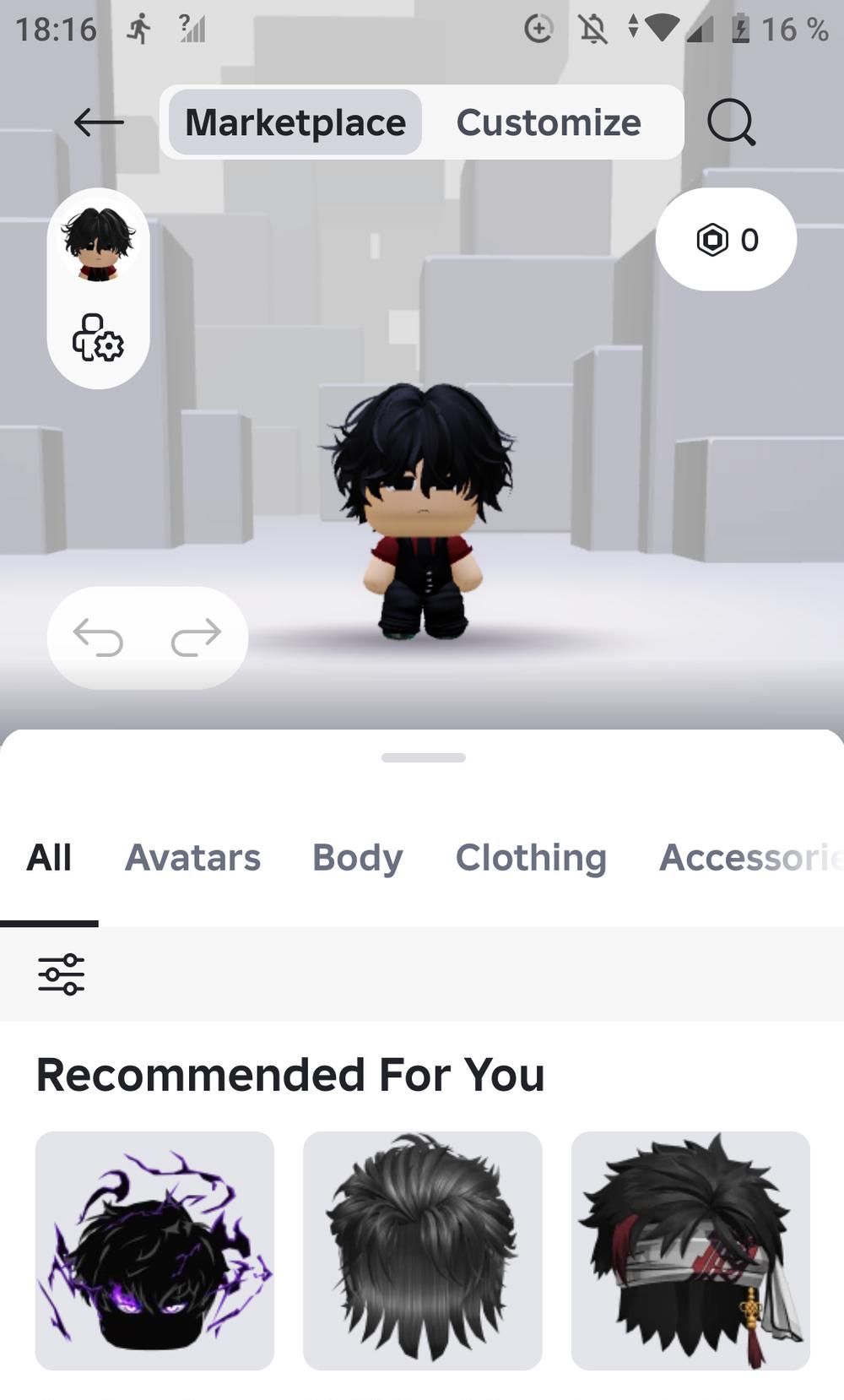Open the search magnifier icon

(x=730, y=122)
